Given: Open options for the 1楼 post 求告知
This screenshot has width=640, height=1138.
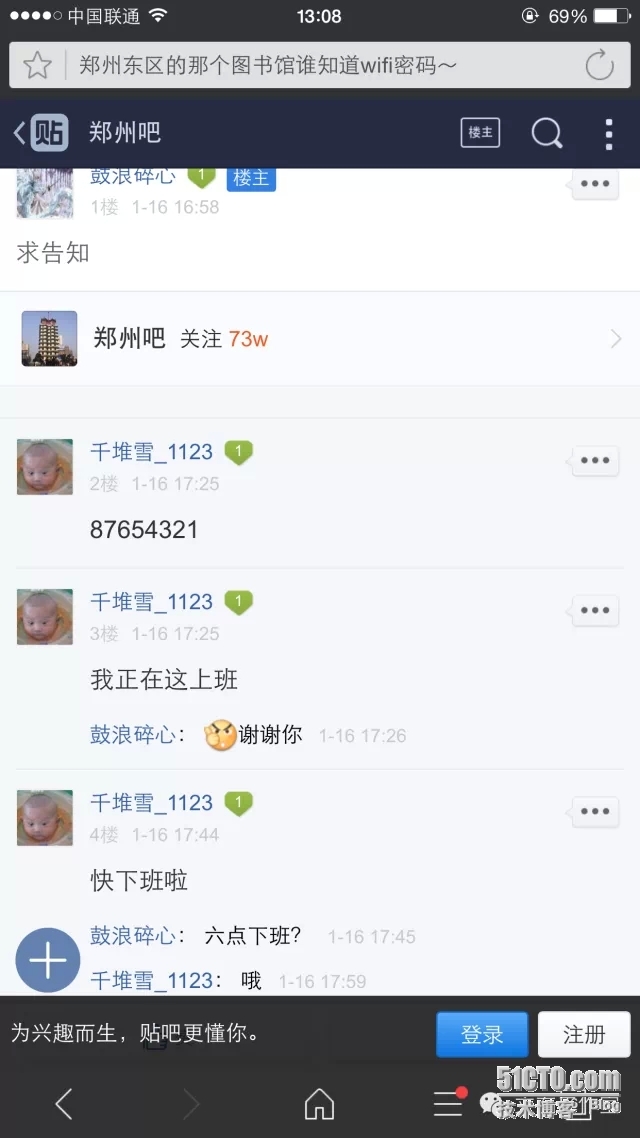Looking at the screenshot, I should point(595,184).
